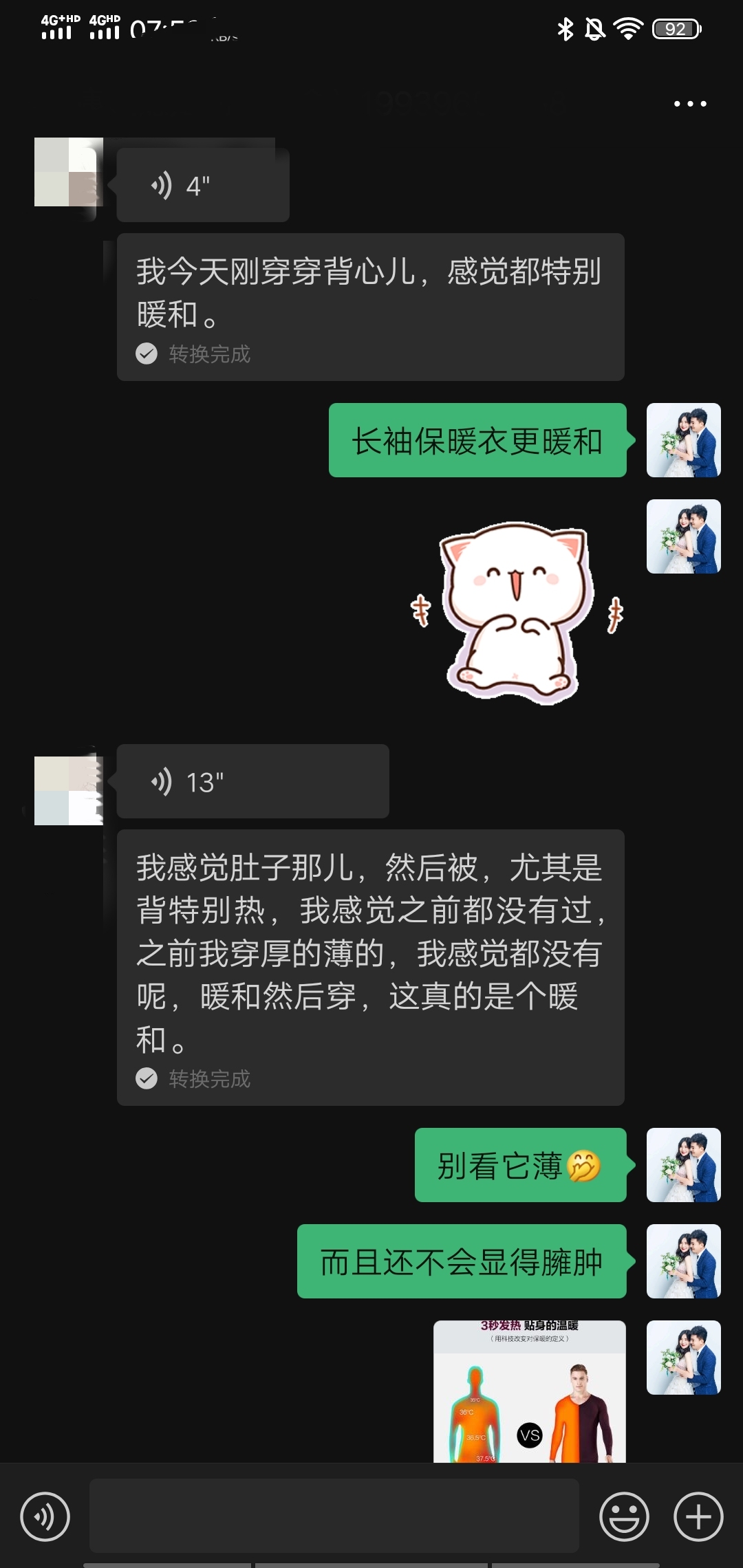Screen dimensions: 743x1568
Task: Play the 13-second voice message
Action: pyautogui.click(x=252, y=782)
